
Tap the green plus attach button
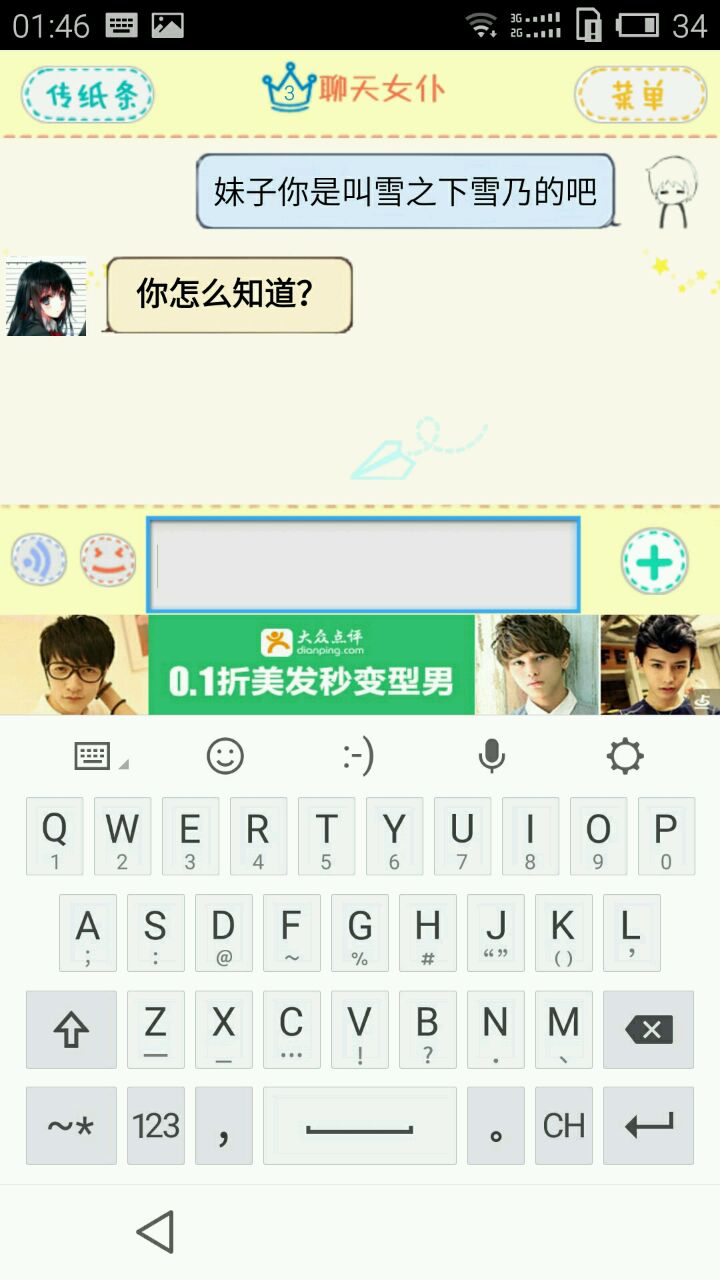[x=654, y=562]
